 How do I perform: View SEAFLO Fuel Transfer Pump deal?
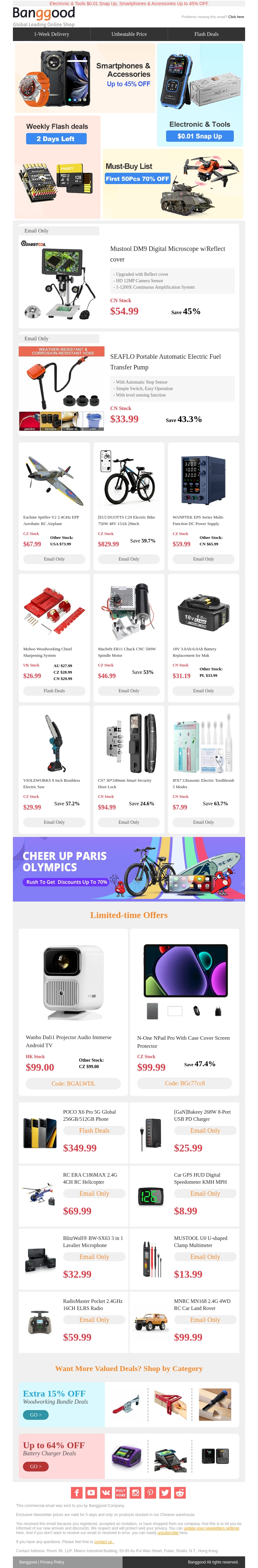pyautogui.click(x=165, y=362)
